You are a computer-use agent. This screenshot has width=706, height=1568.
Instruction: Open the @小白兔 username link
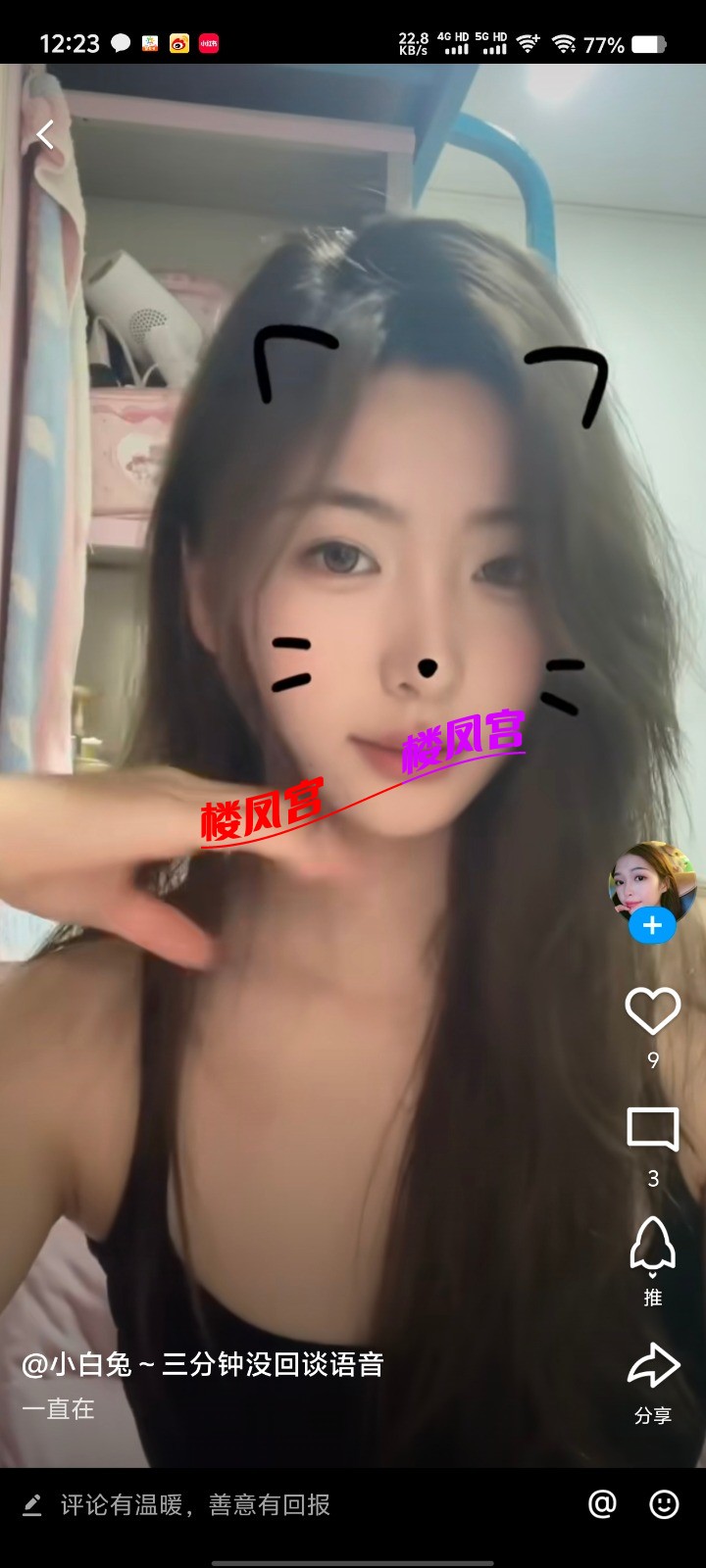(x=76, y=1364)
